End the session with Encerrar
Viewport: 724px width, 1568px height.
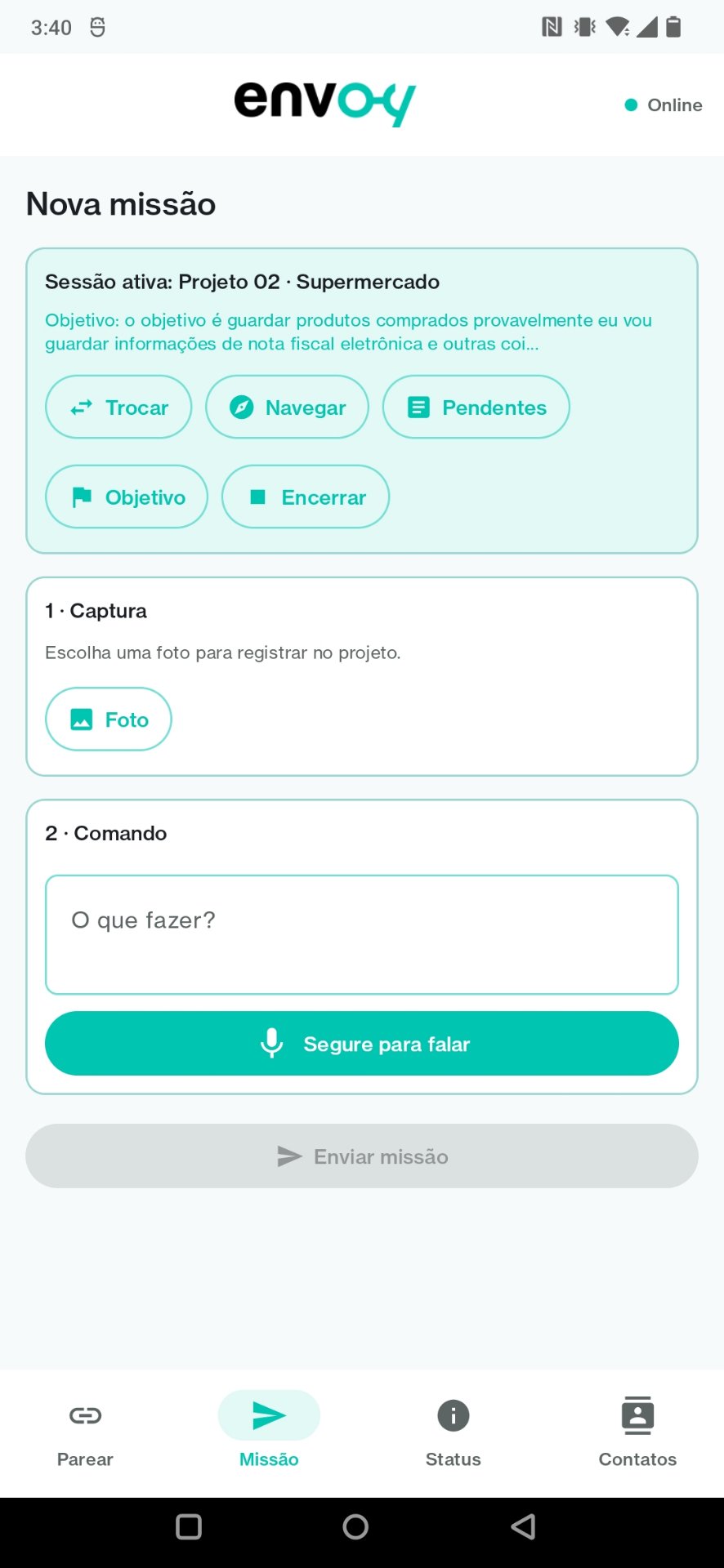[306, 497]
